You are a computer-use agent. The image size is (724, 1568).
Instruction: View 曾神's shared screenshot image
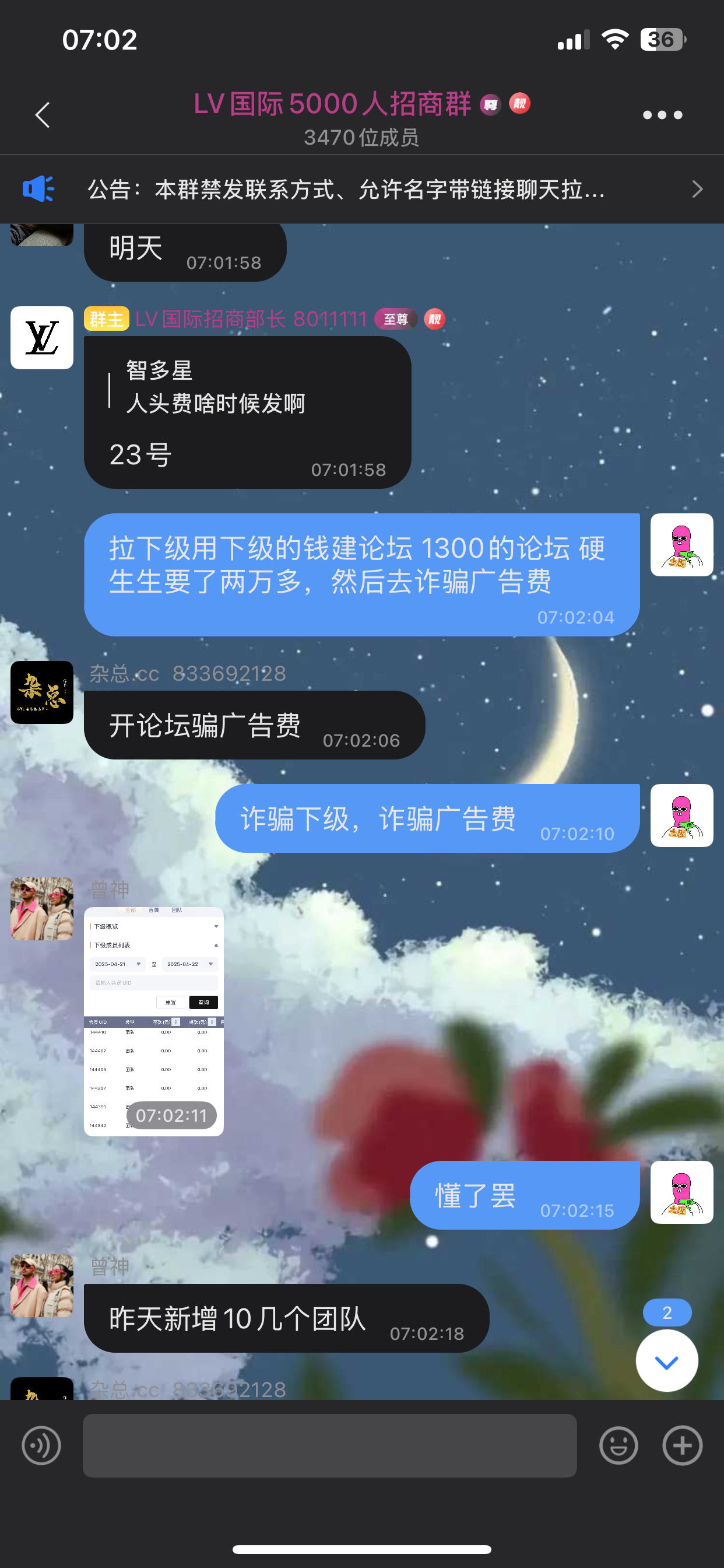154,1021
